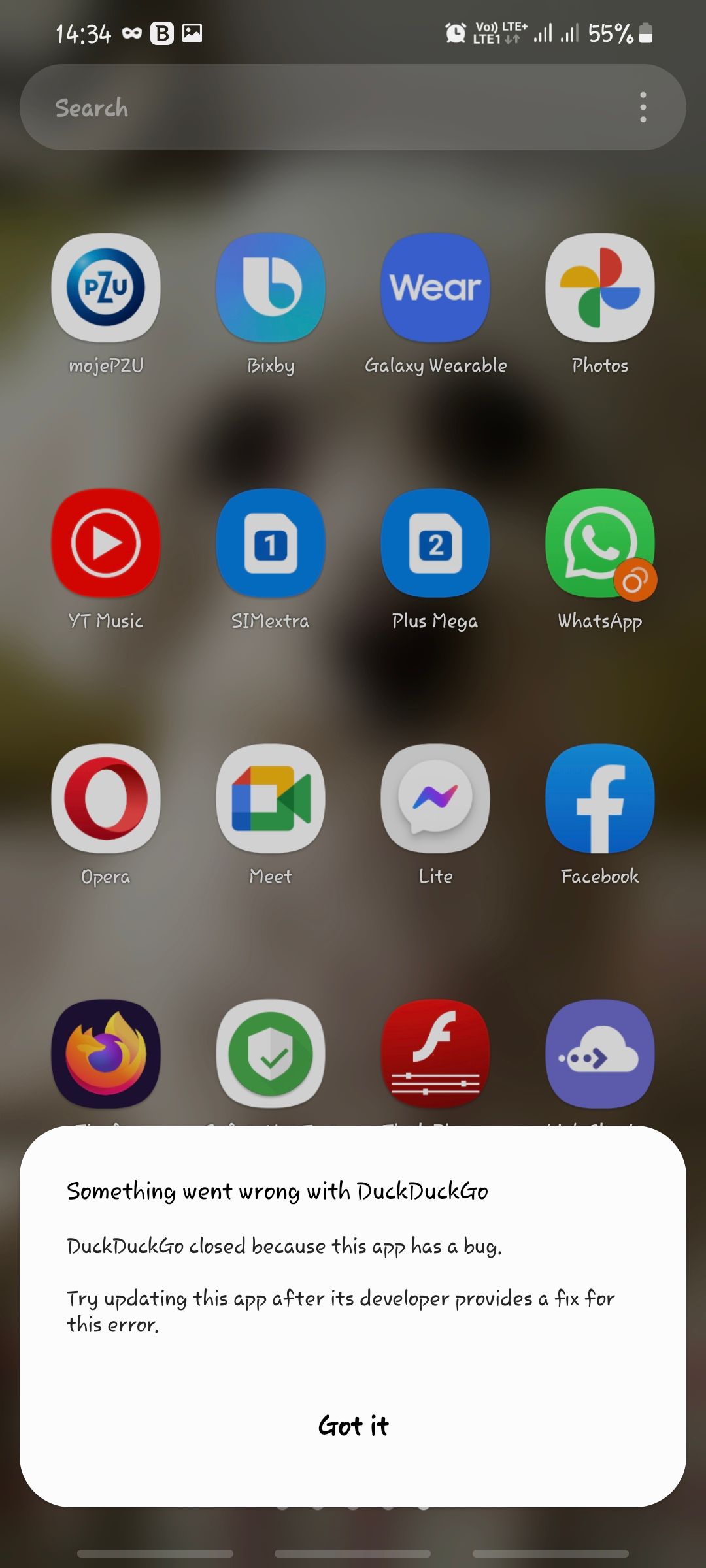
Task: Open the Opera browser
Action: (x=106, y=798)
